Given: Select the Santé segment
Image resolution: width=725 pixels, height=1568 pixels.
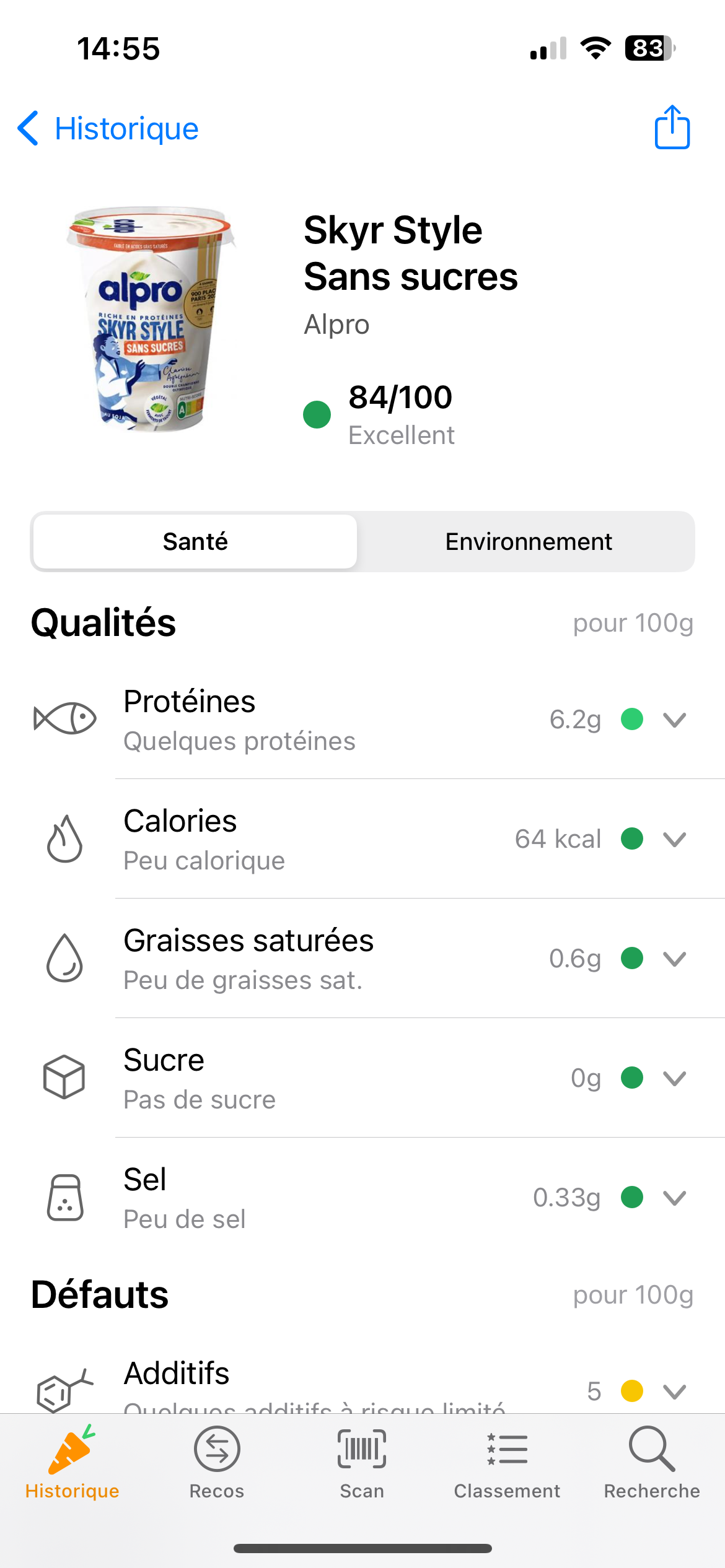Looking at the screenshot, I should pyautogui.click(x=195, y=542).
